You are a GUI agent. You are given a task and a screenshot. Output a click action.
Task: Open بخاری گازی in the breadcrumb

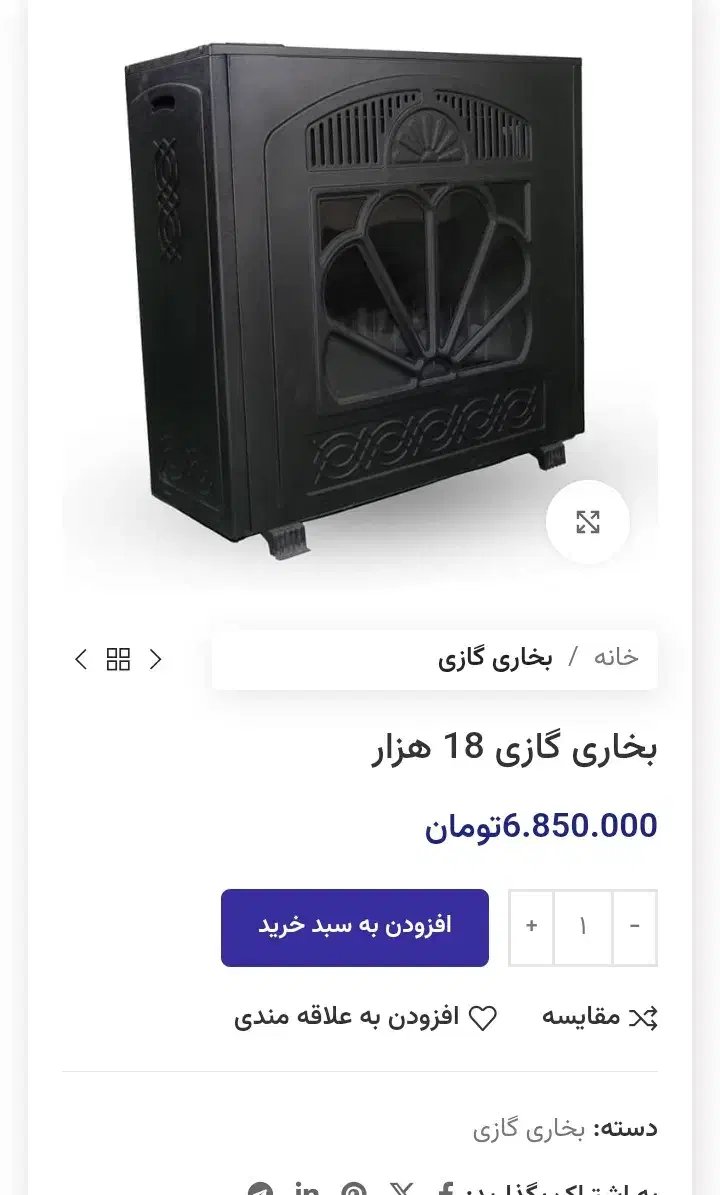(x=495, y=657)
